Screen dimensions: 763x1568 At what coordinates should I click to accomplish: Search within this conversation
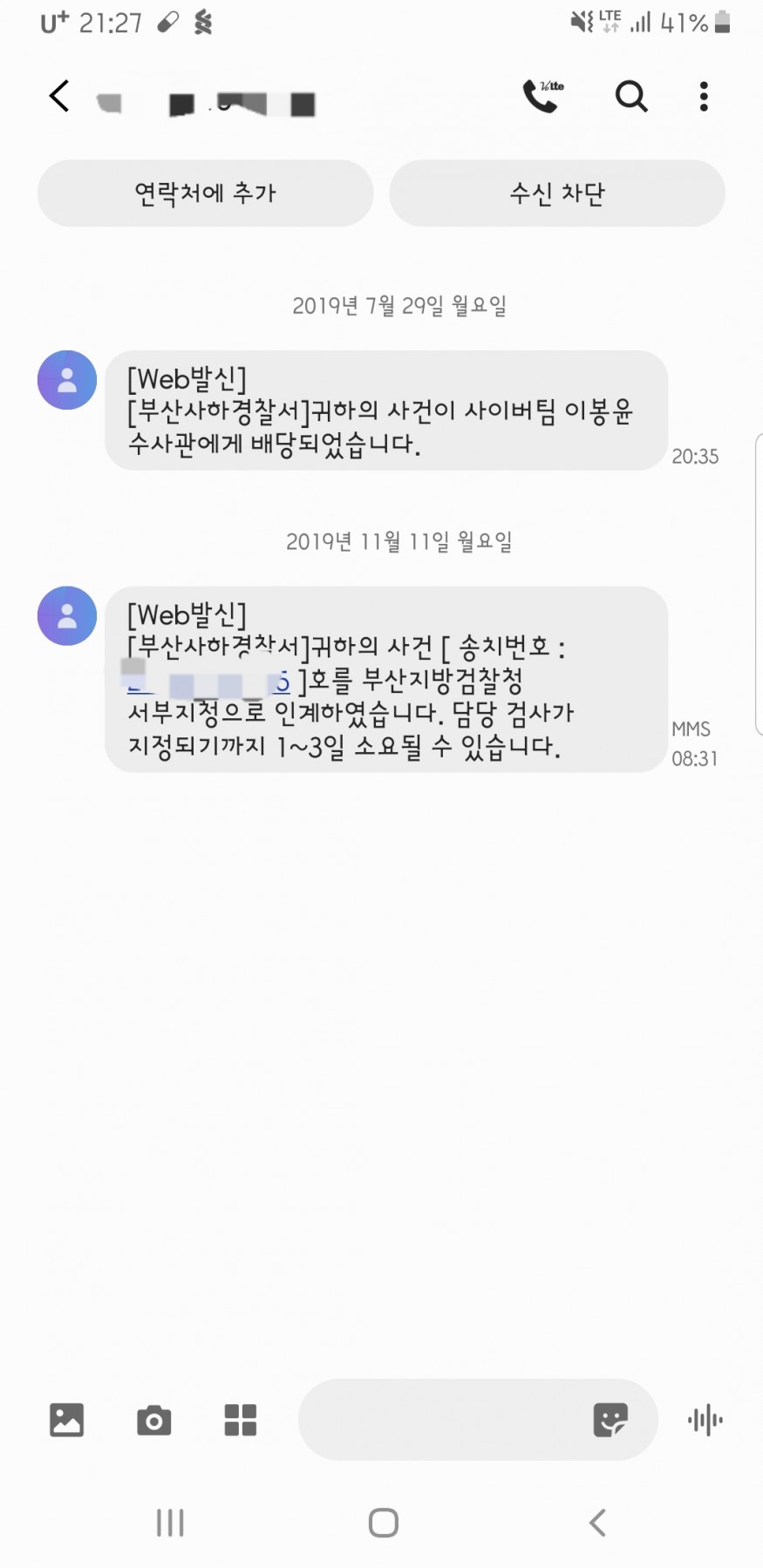click(631, 96)
